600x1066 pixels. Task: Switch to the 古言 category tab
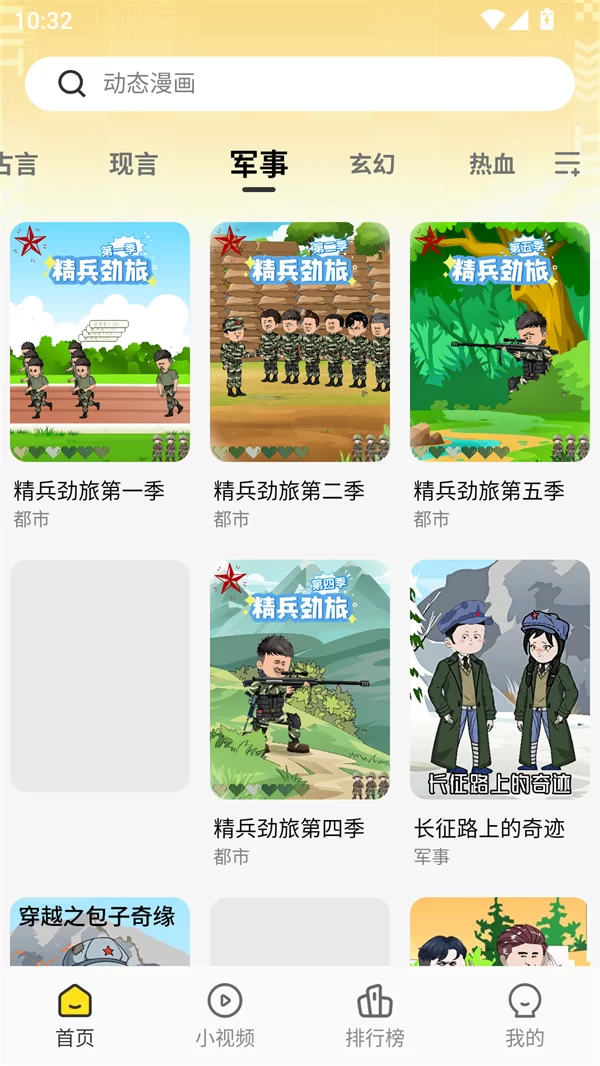18,164
